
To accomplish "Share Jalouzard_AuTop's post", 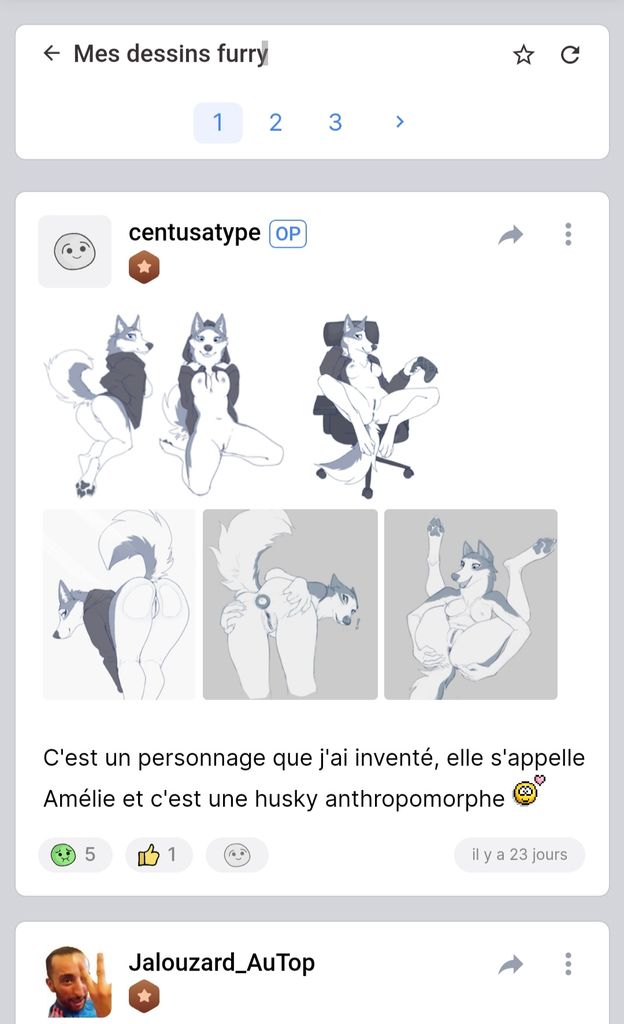I will pos(511,965).
